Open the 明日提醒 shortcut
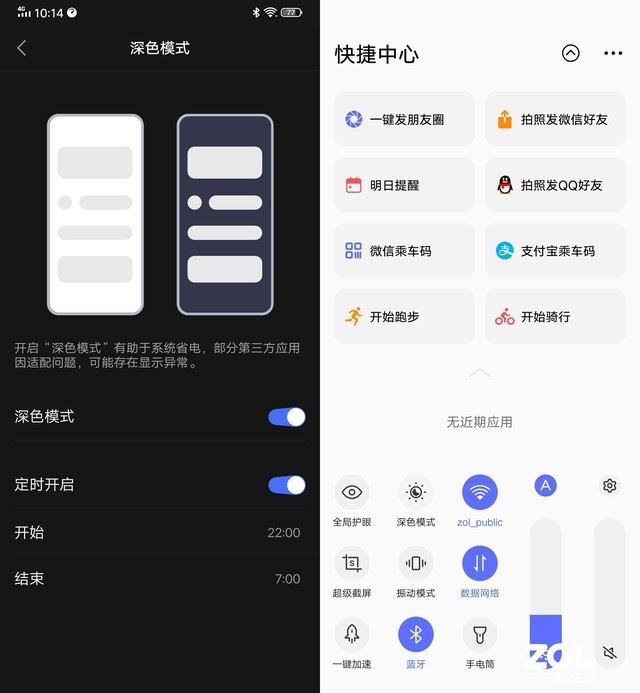Screen dimensions: 640x693 coord(404,185)
